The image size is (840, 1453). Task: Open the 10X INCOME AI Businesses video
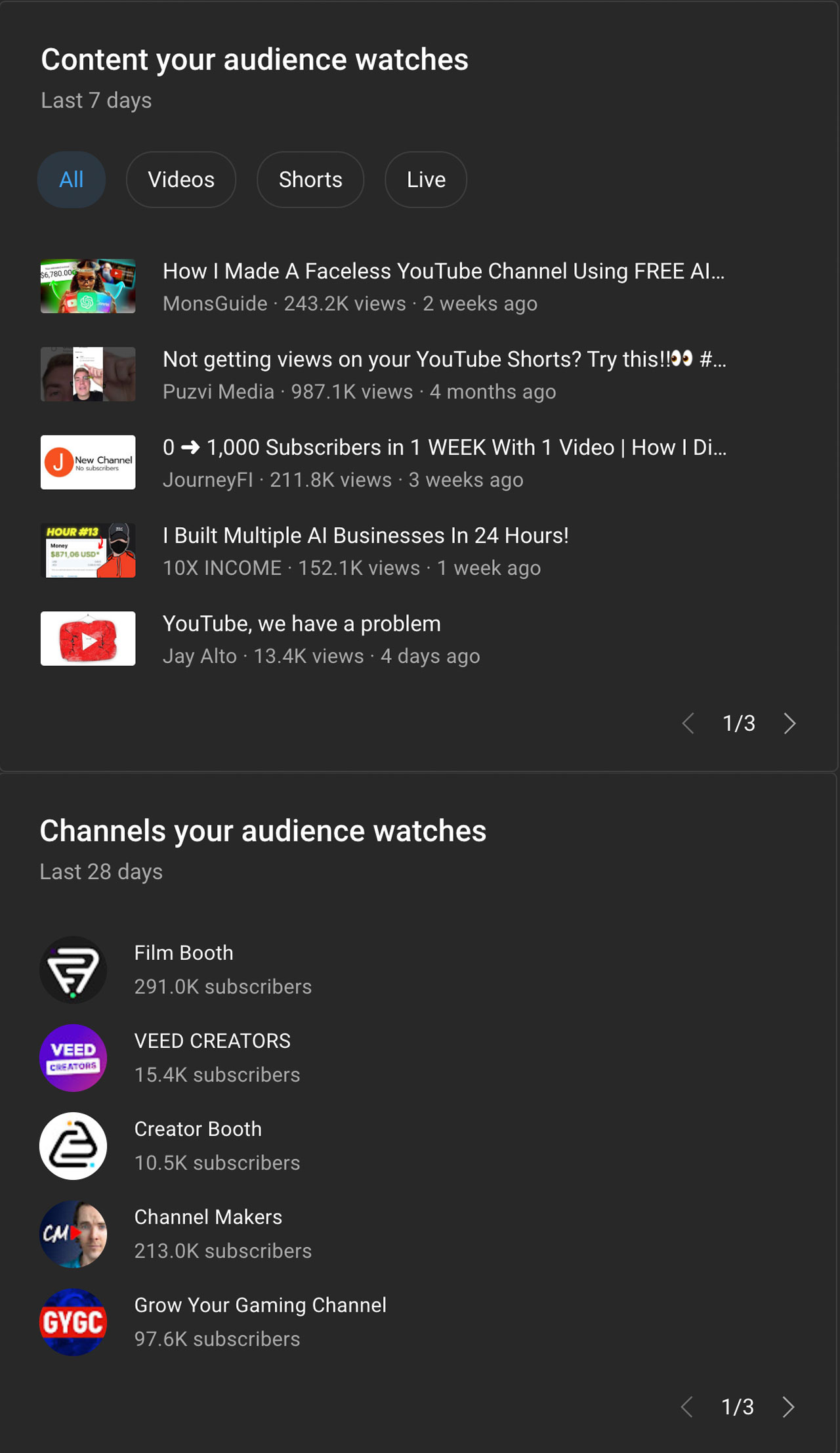[365, 536]
